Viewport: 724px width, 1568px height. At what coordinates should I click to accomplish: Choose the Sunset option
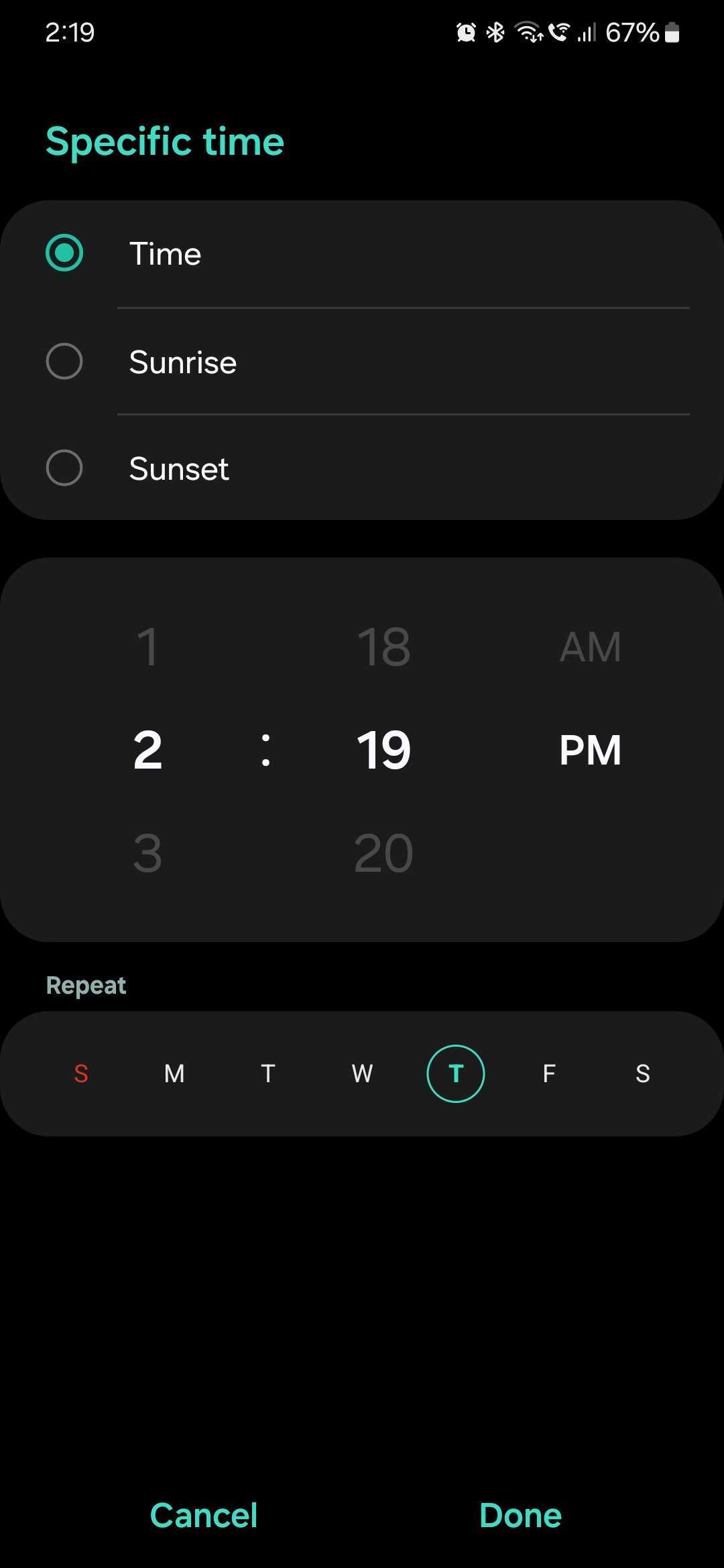[64, 468]
